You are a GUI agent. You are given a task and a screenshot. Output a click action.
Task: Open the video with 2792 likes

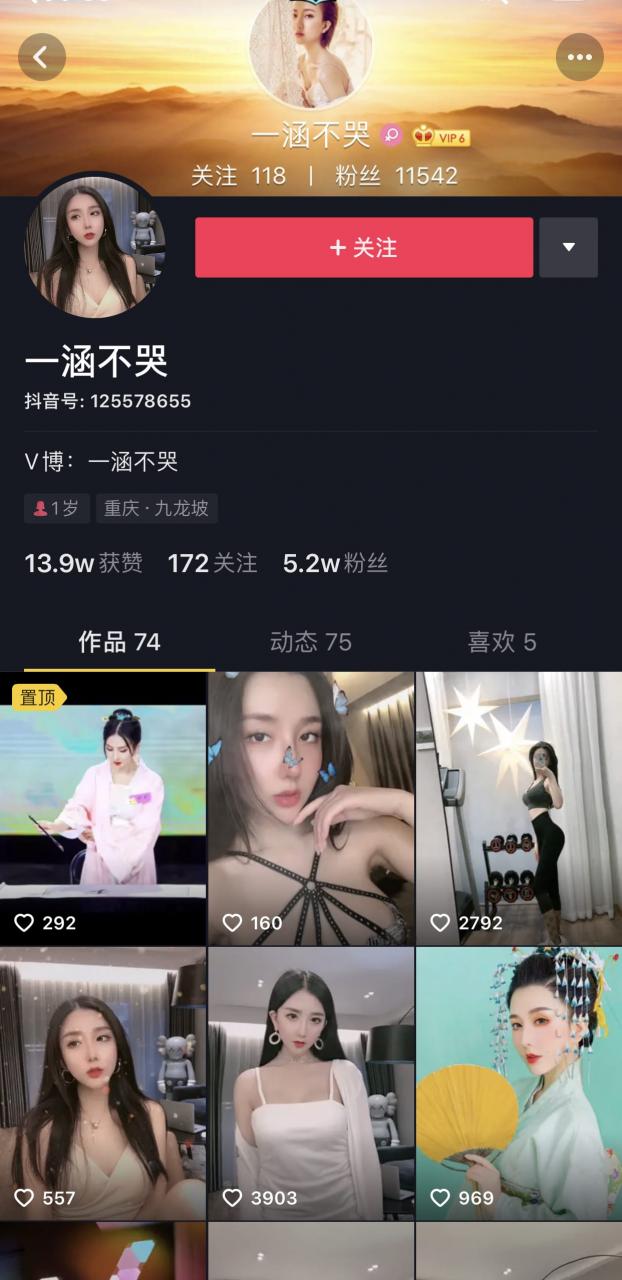pyautogui.click(x=518, y=808)
